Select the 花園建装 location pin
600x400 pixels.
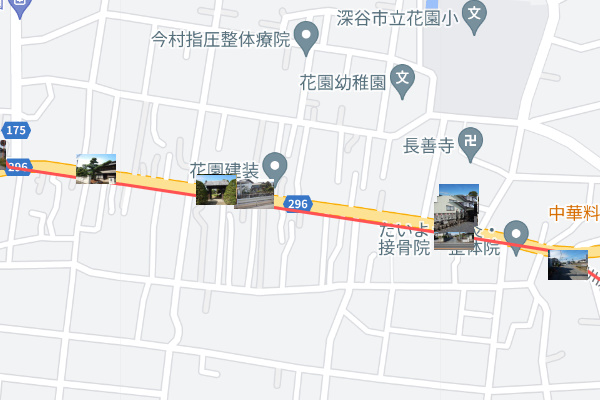[274, 165]
